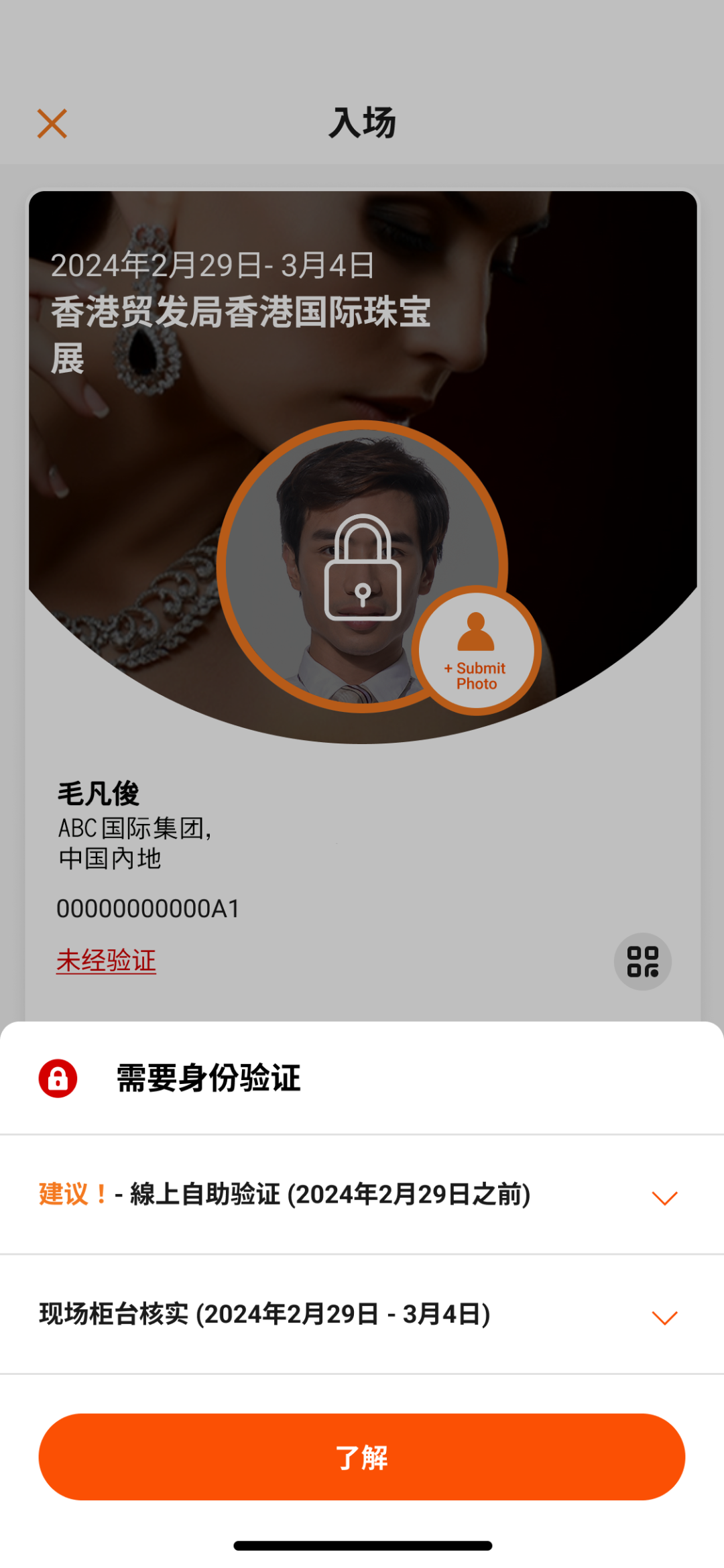Tap the Submit Photo button
This screenshot has width=724, height=1568.
click(476, 650)
